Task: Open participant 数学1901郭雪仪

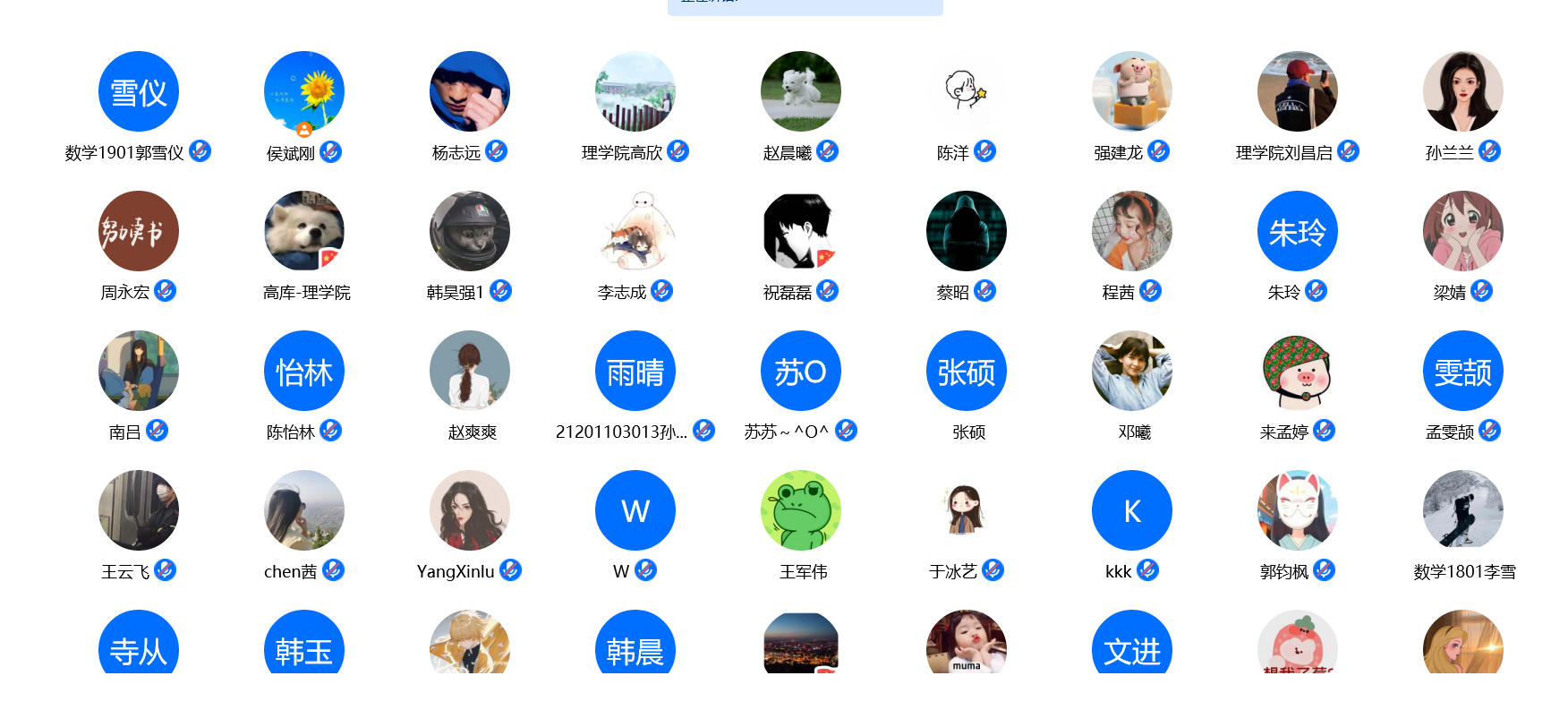Action: pos(138,92)
